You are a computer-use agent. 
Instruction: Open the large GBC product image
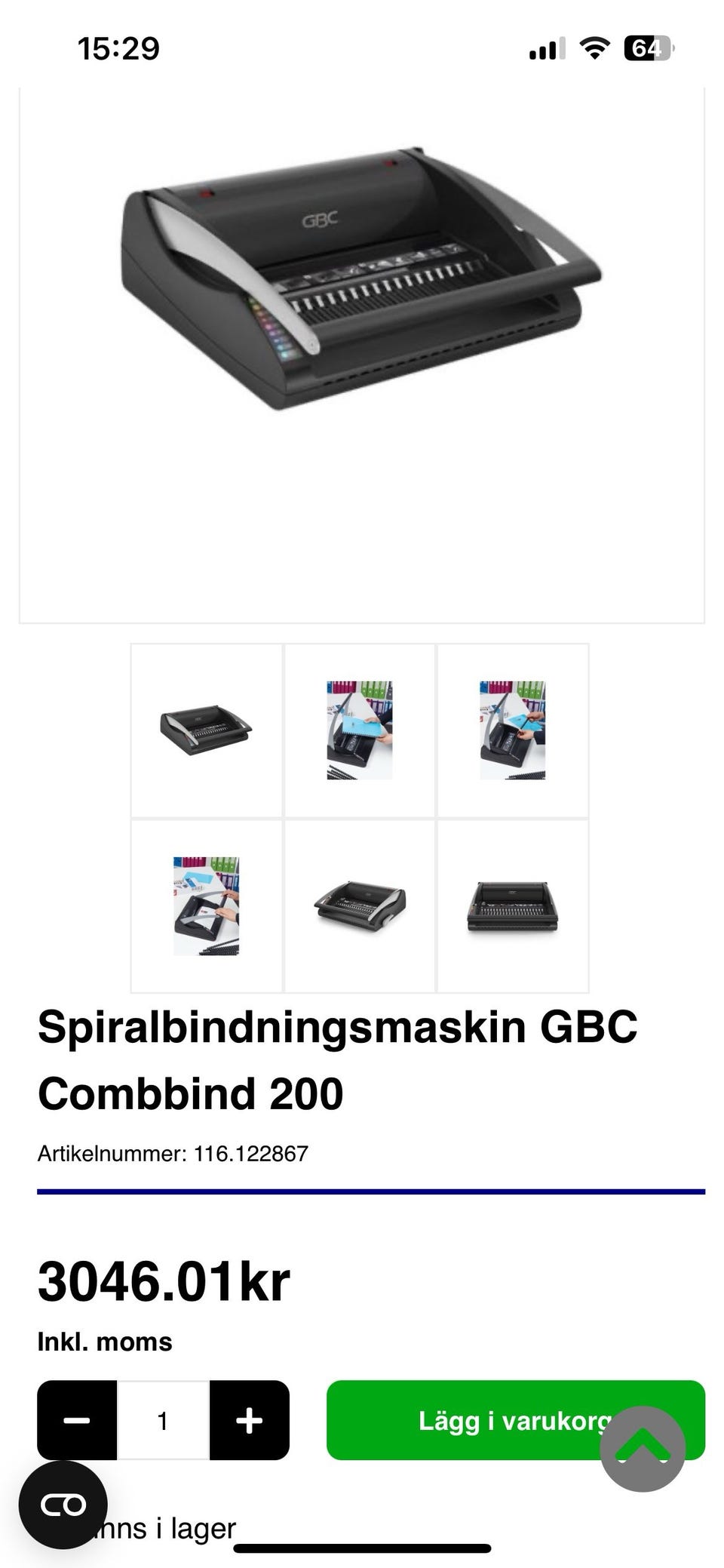pos(362,355)
